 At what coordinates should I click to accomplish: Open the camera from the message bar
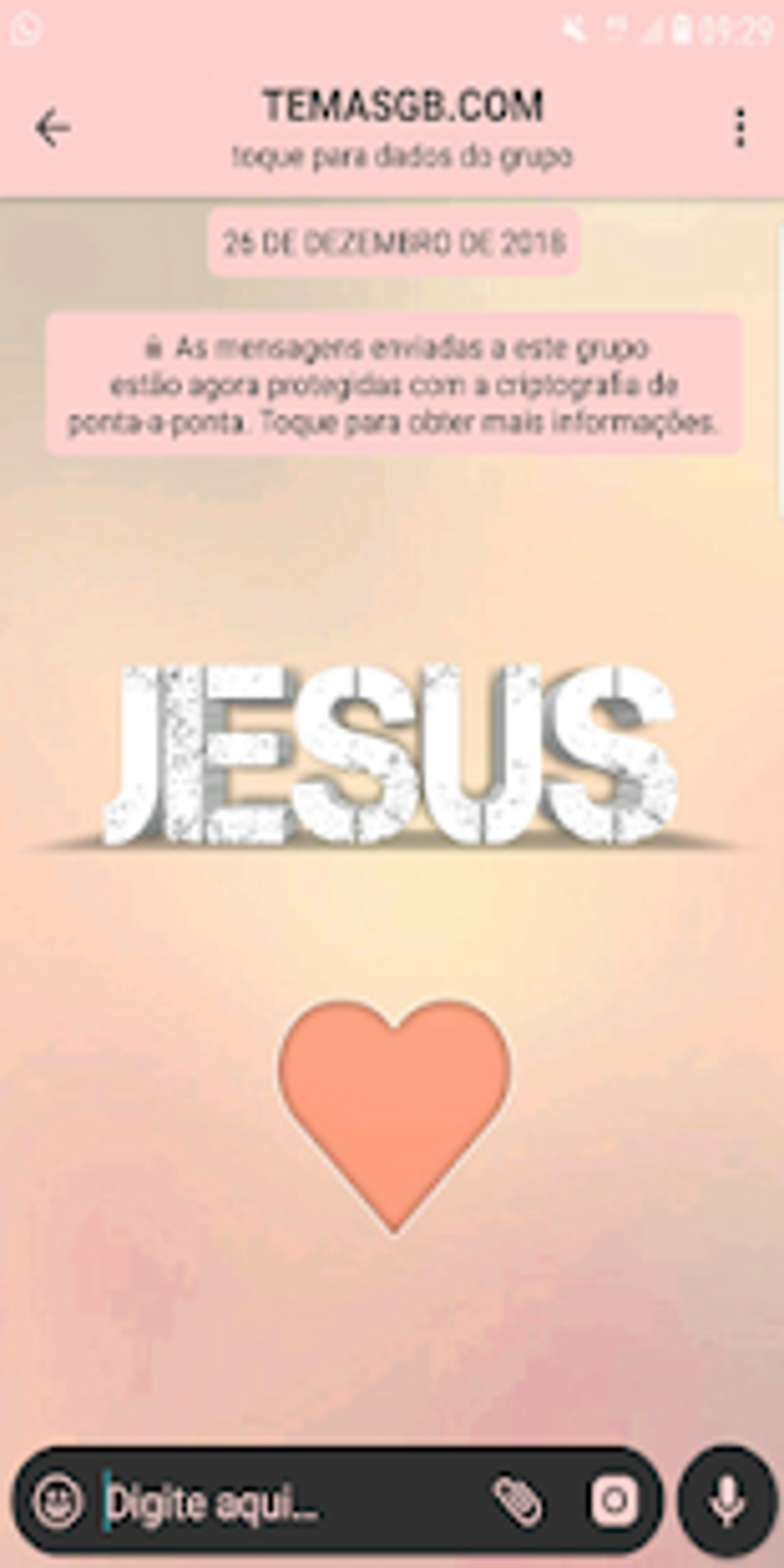614,1500
